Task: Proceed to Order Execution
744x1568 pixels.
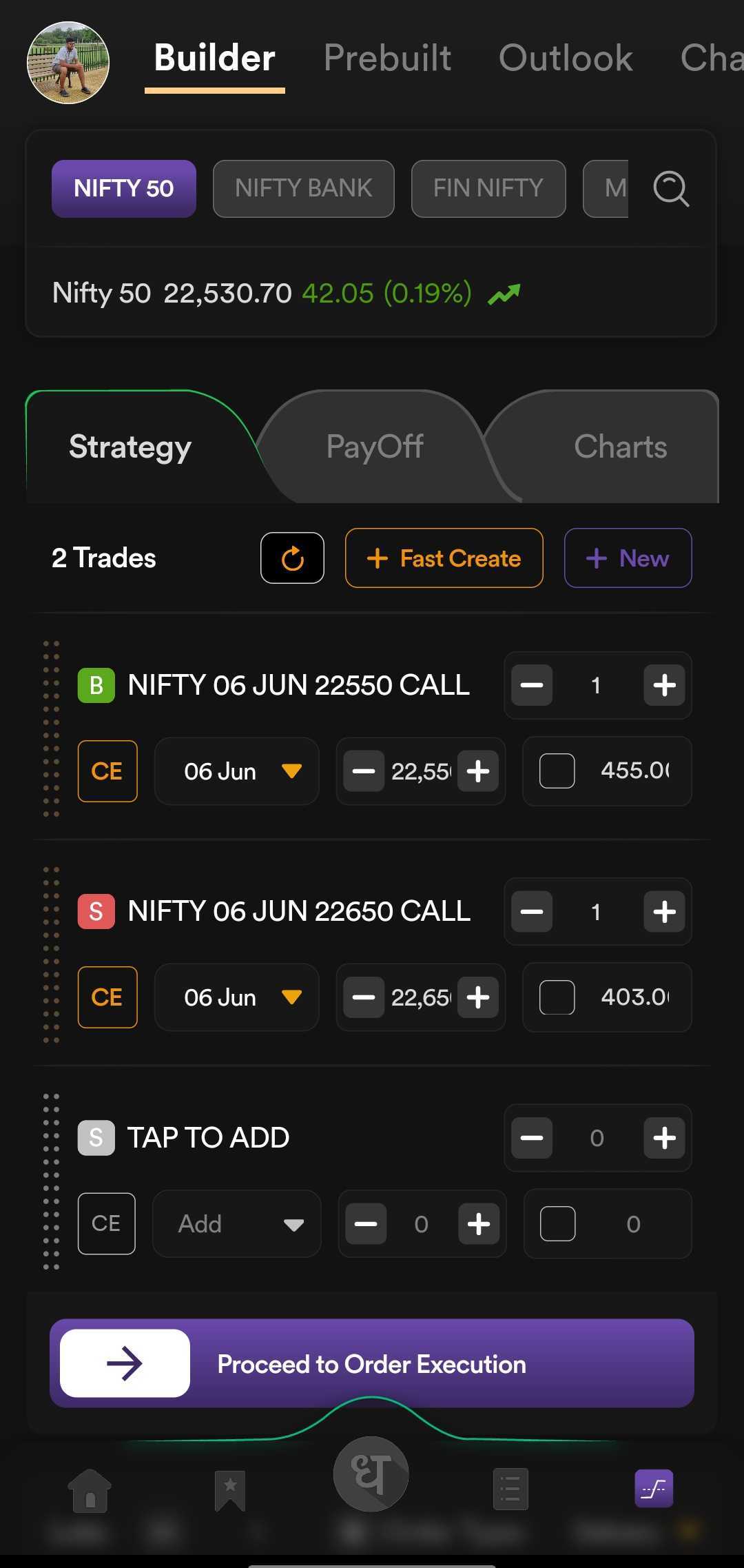Action: [x=372, y=1363]
